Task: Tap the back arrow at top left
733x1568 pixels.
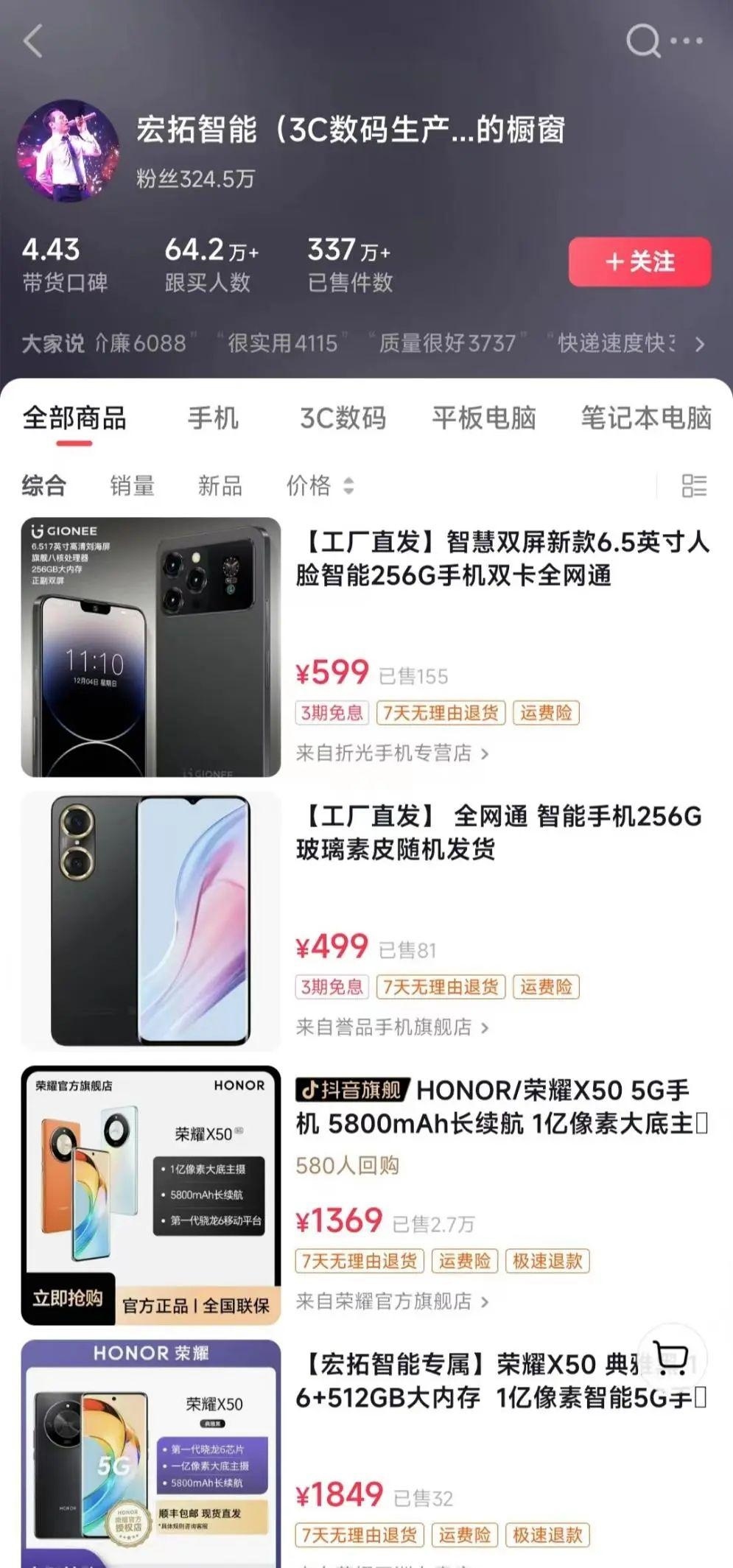Action: tap(33, 41)
